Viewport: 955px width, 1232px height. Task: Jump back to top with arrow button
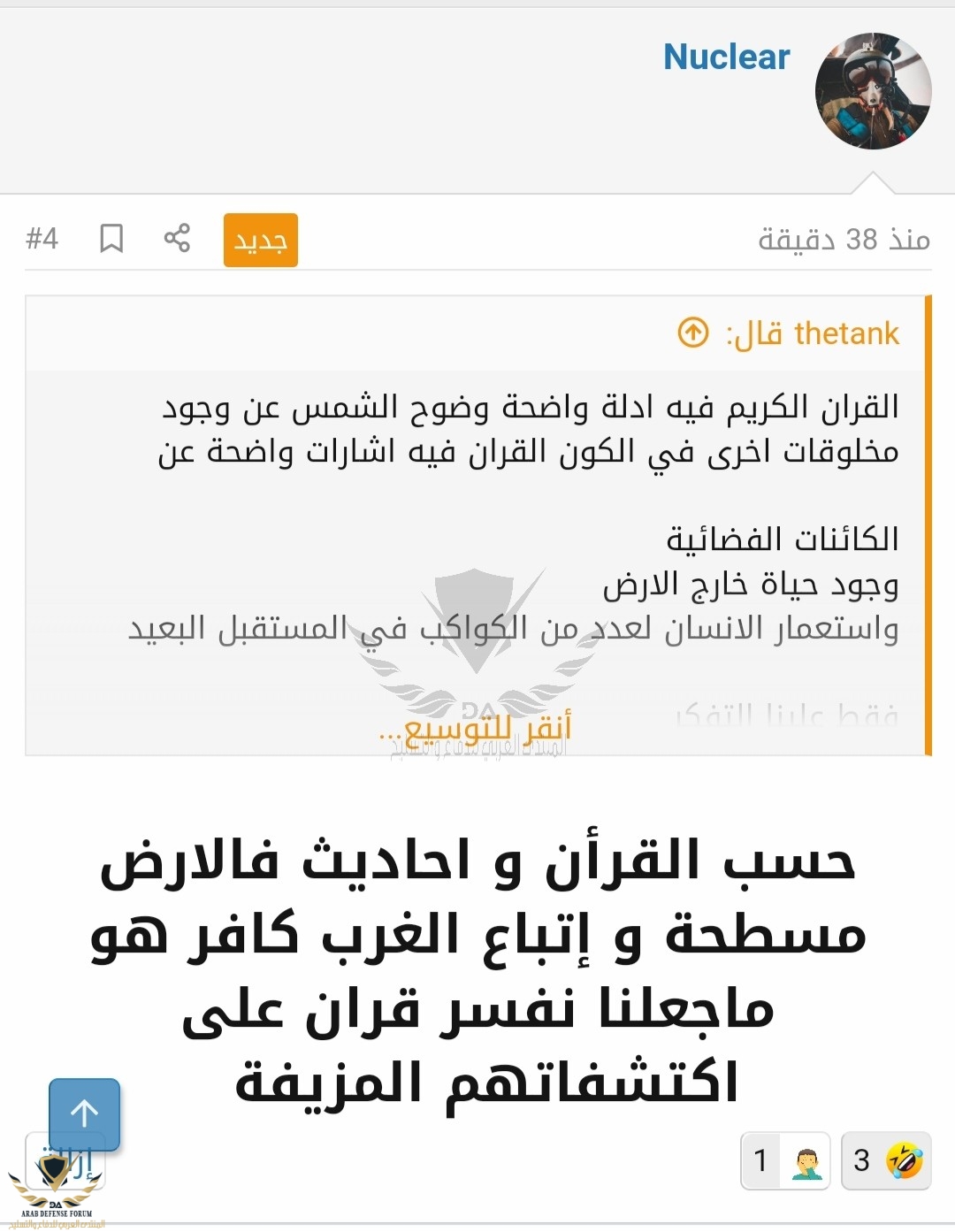click(x=84, y=1113)
